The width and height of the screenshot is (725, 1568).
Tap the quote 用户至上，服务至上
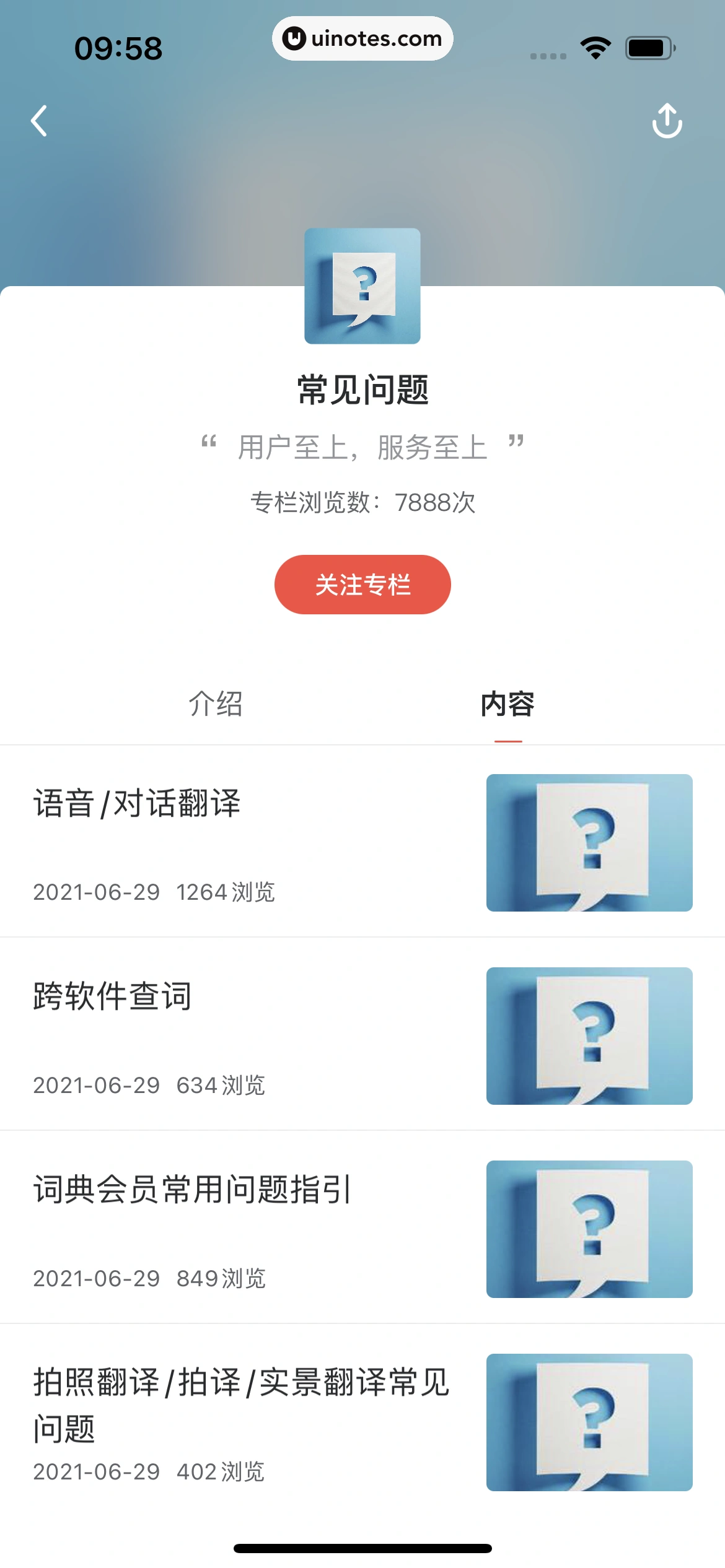point(362,446)
